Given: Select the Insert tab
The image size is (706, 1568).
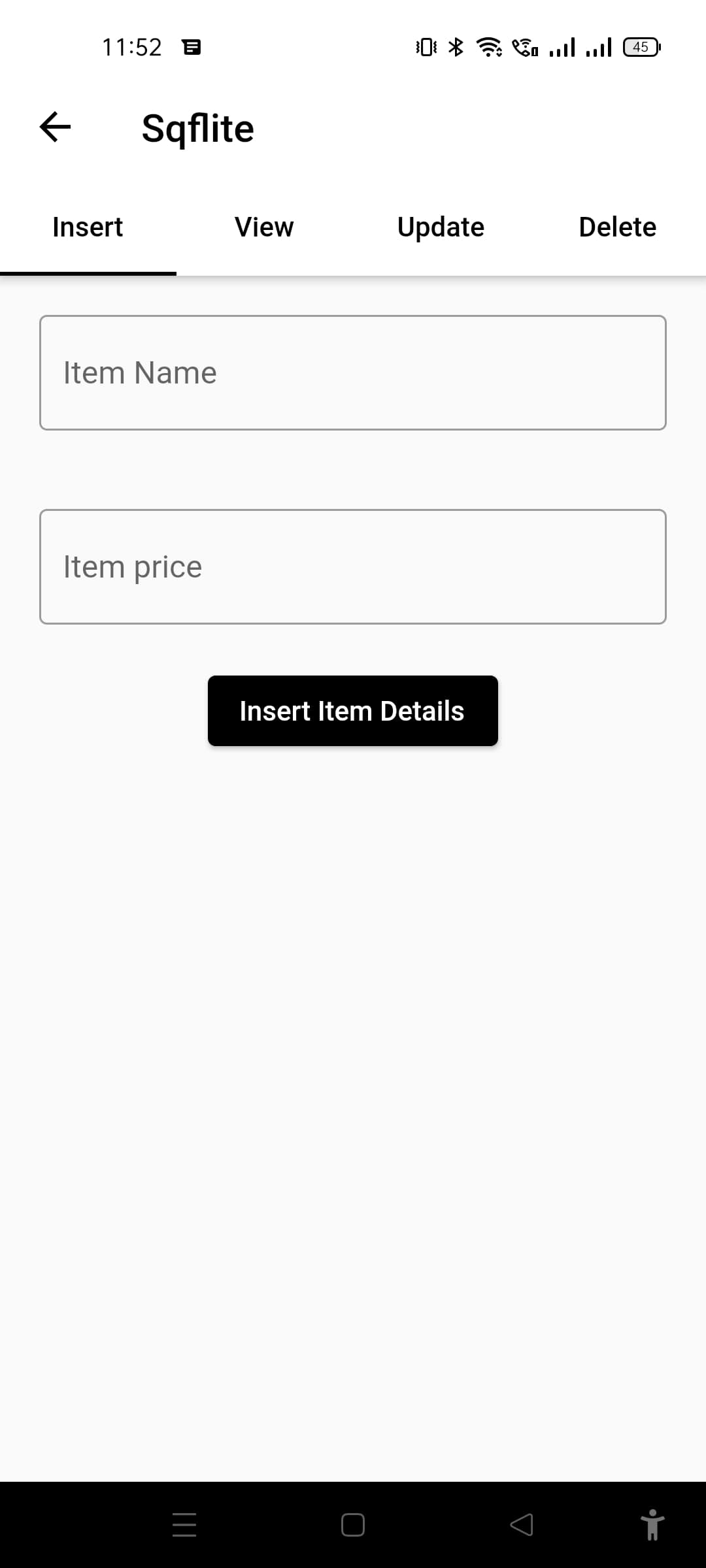Looking at the screenshot, I should click(x=88, y=227).
